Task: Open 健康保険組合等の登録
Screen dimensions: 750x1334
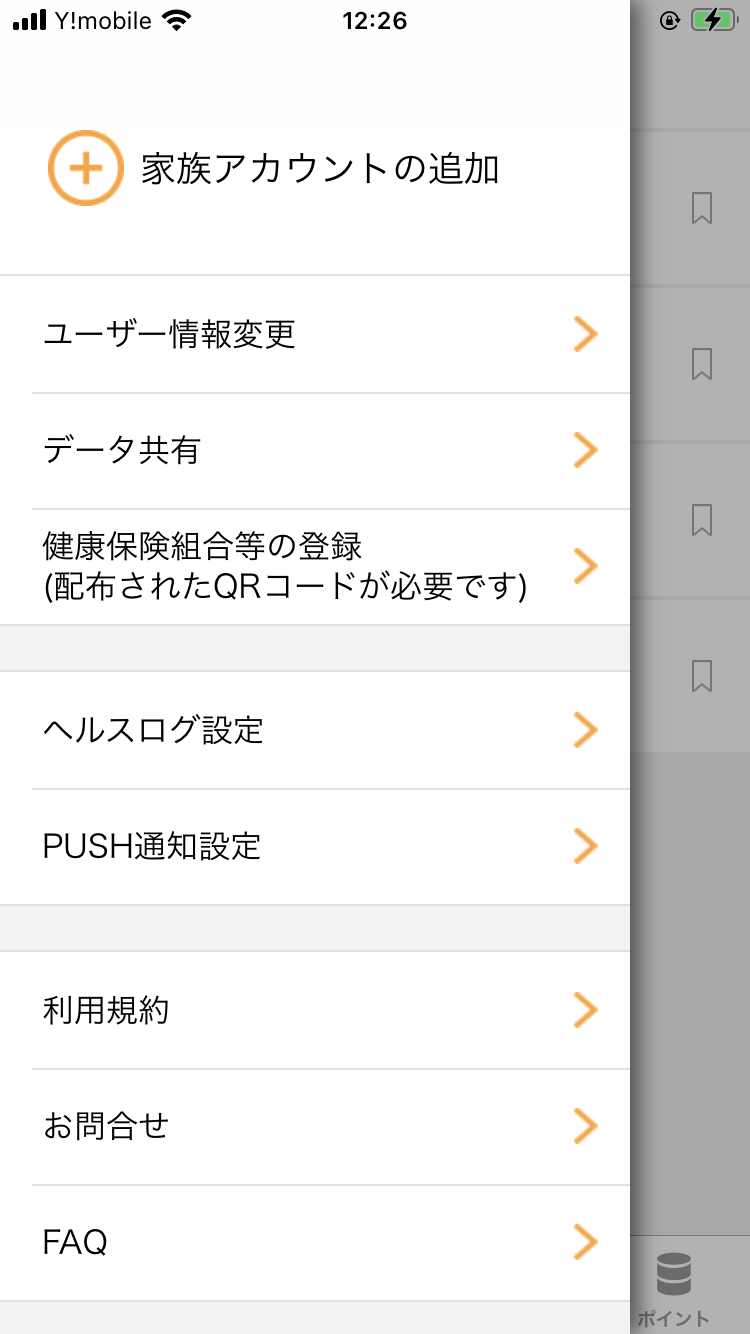Action: pos(315,567)
